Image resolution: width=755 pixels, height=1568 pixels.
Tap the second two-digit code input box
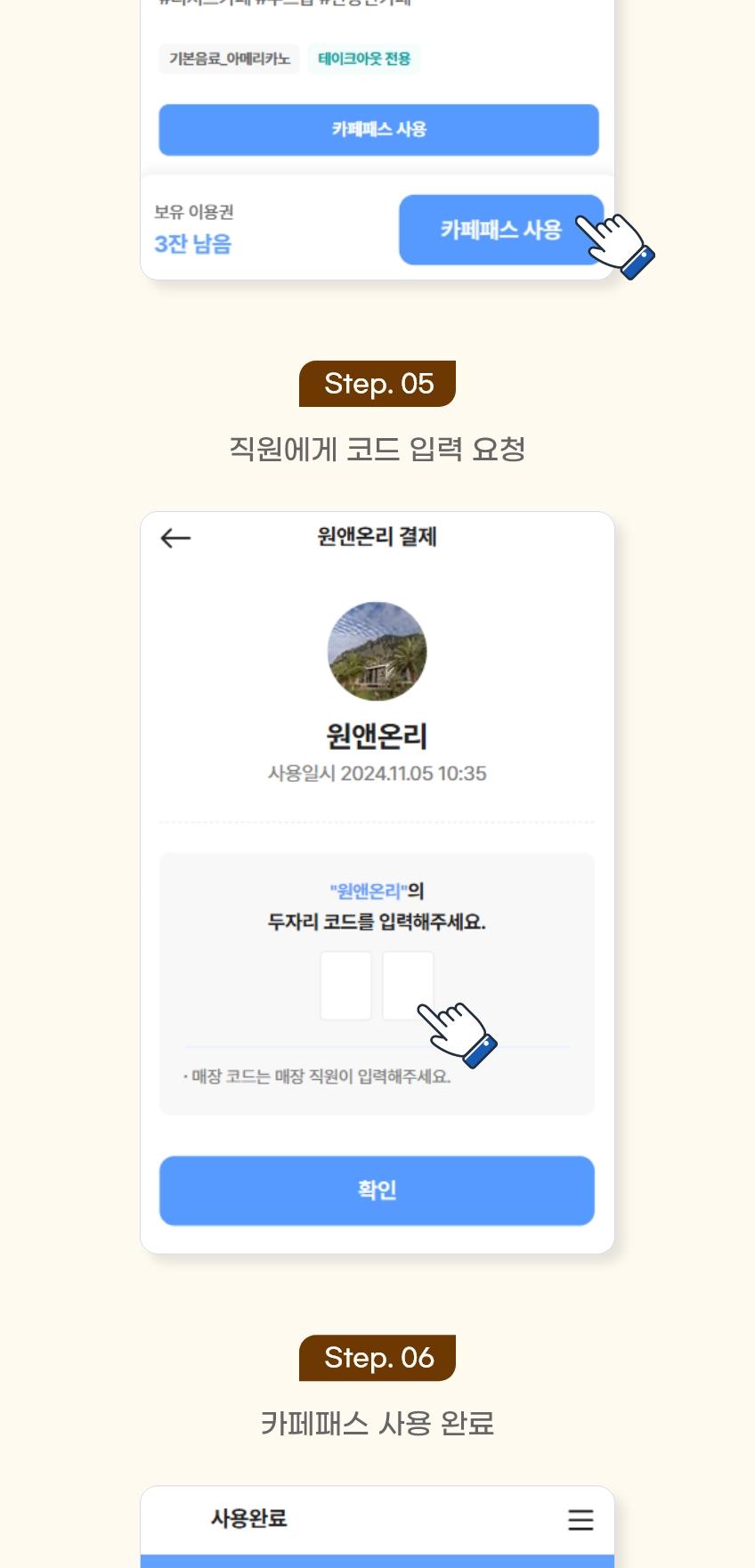point(408,984)
